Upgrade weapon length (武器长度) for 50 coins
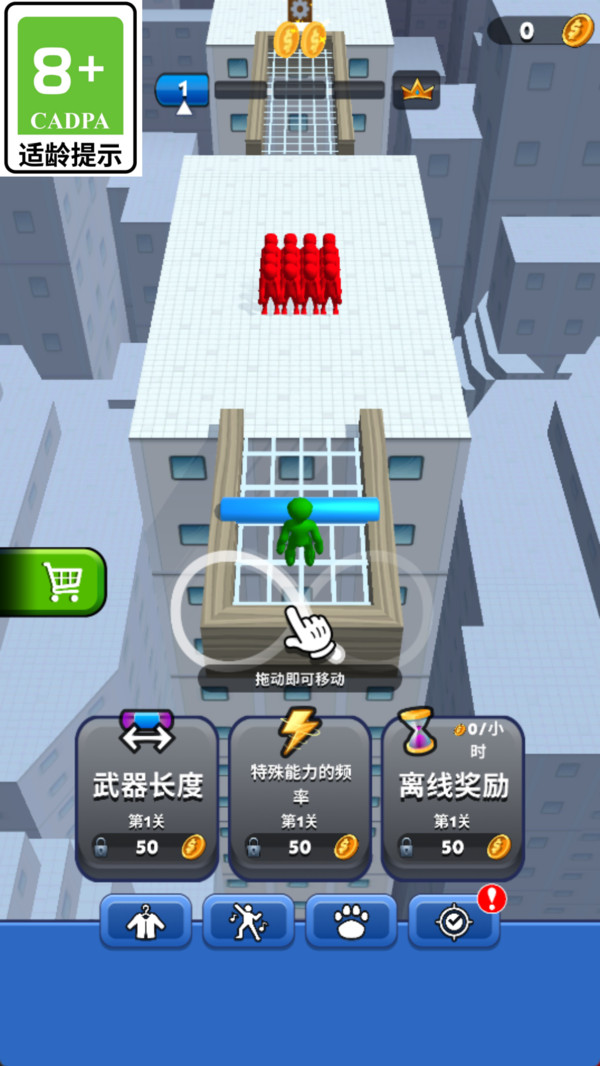The width and height of the screenshot is (600, 1066). tap(147, 797)
